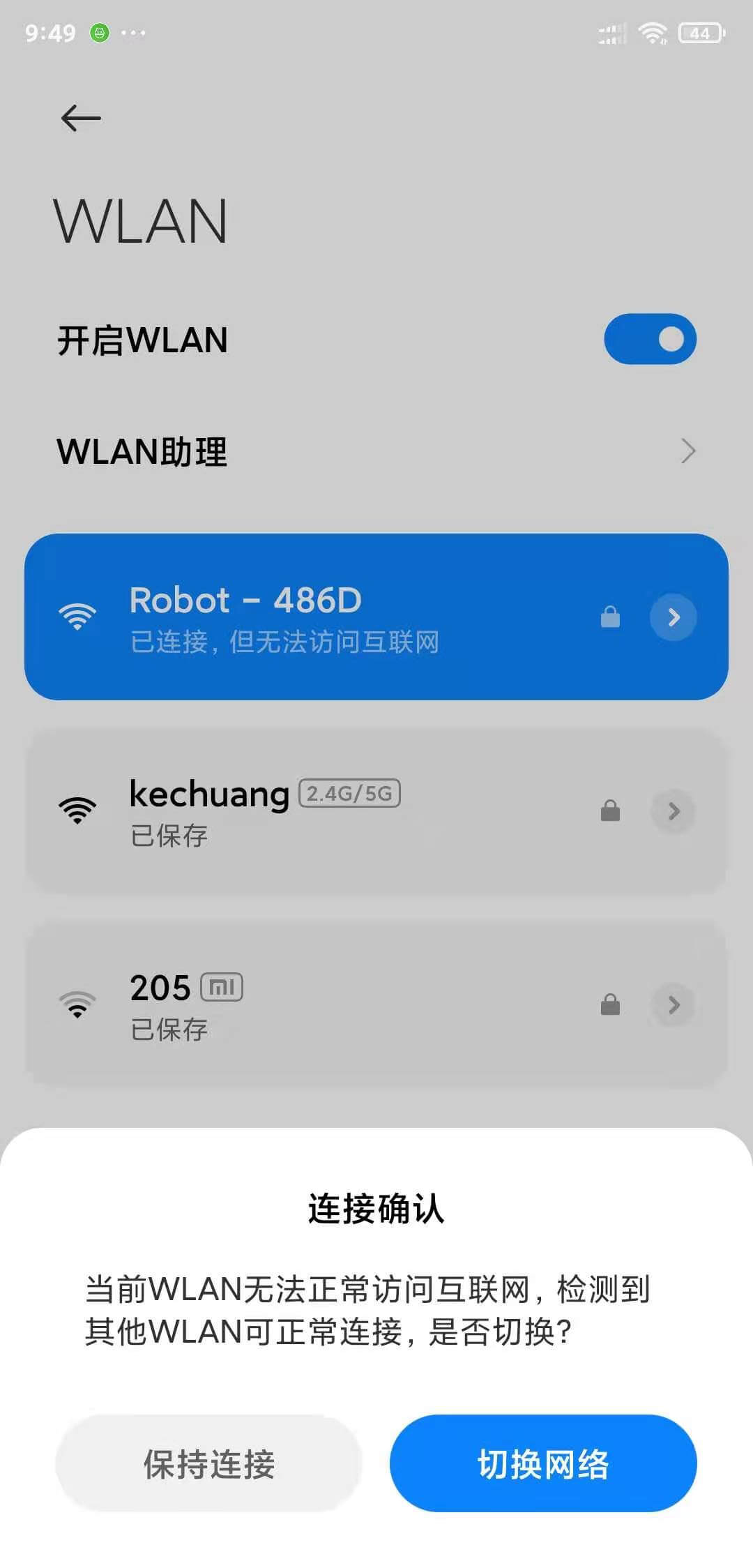Tap the connected Robot - 486D network
This screenshot has height=1568, width=753.
[314, 617]
